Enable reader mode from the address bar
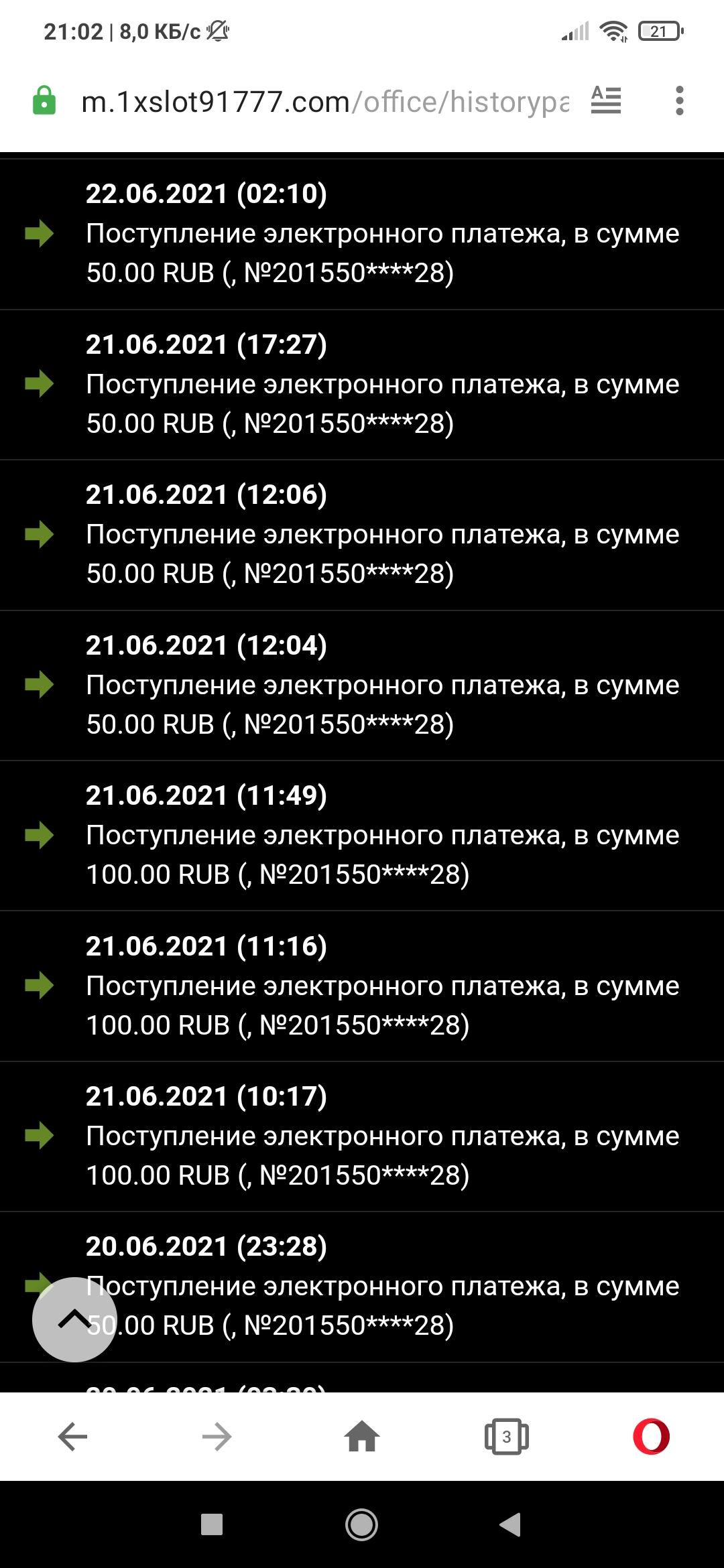The height and width of the screenshot is (1568, 724). [x=606, y=101]
